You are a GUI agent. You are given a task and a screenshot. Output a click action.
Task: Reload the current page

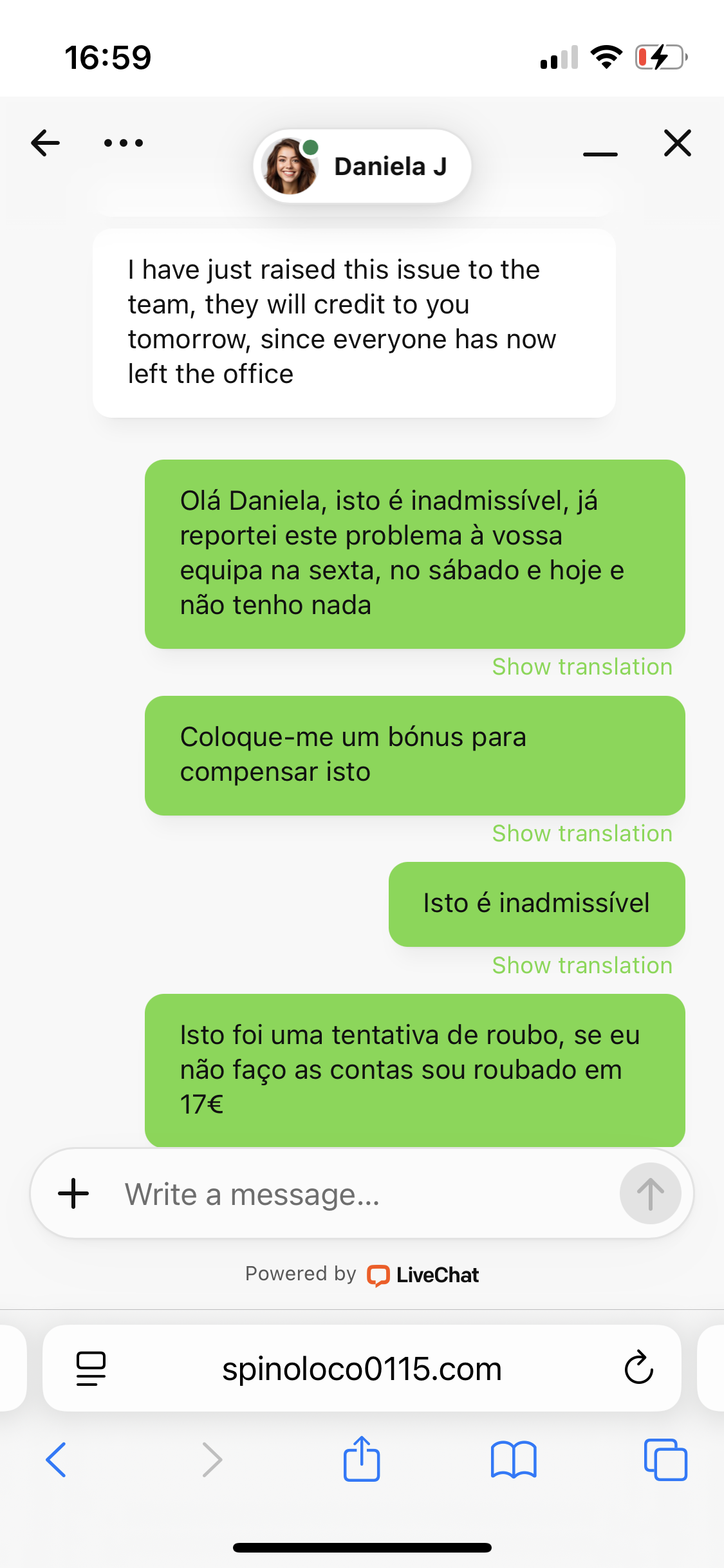(x=638, y=1368)
